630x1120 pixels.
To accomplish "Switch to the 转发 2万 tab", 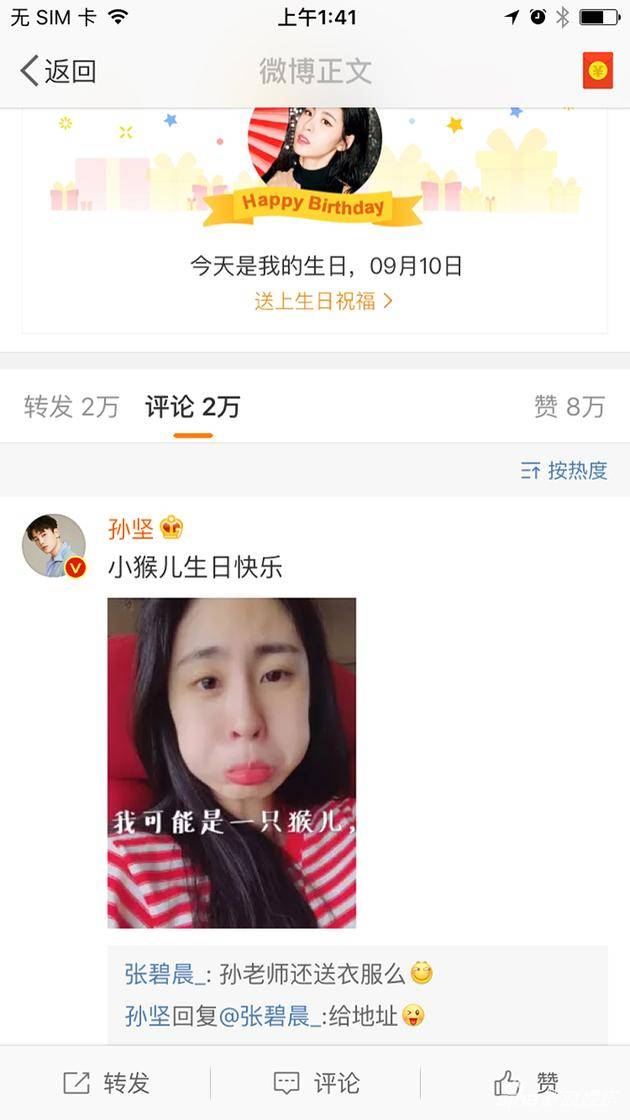I will pyautogui.click(x=71, y=407).
